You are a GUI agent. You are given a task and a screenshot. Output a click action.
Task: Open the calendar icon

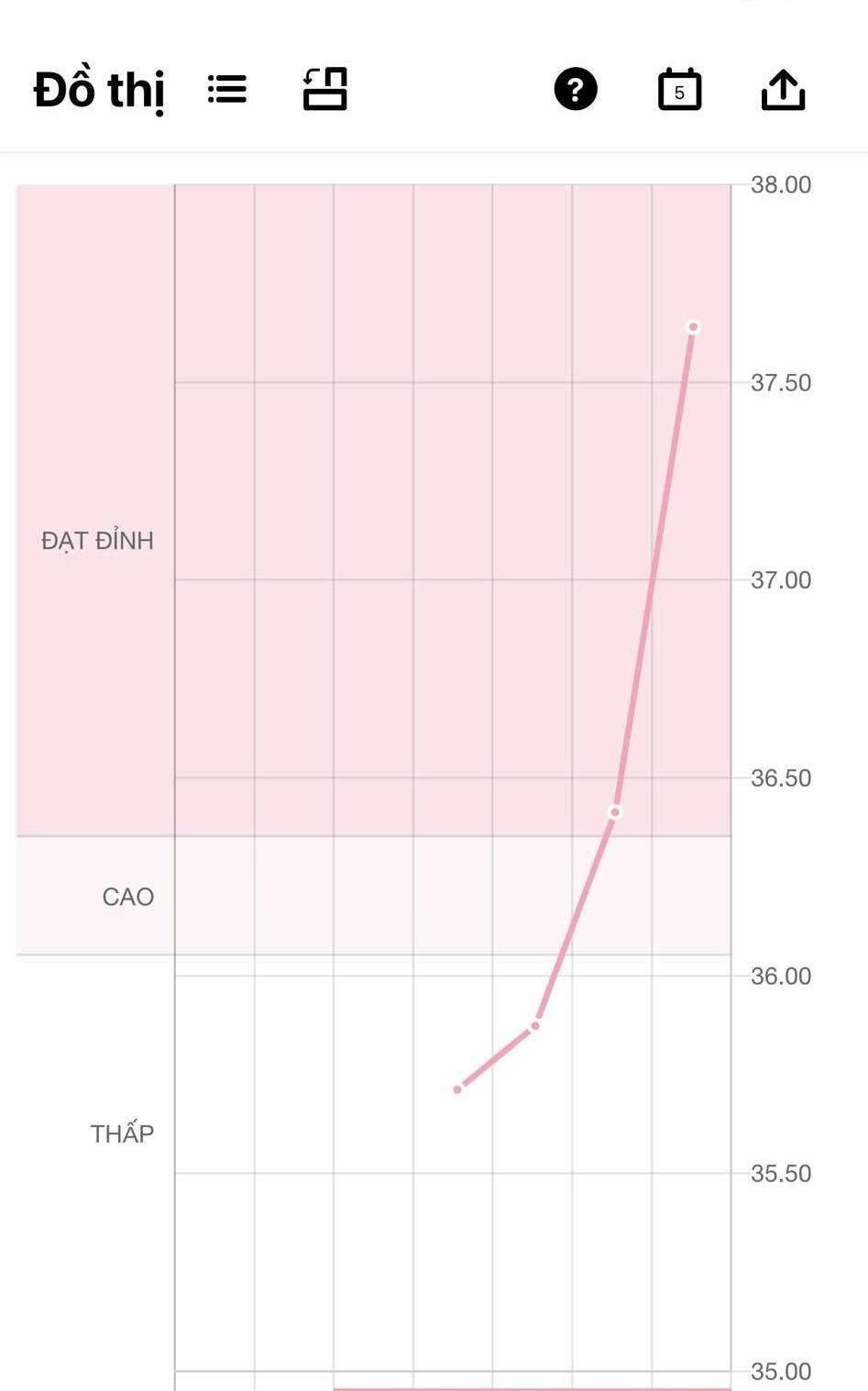click(x=679, y=90)
